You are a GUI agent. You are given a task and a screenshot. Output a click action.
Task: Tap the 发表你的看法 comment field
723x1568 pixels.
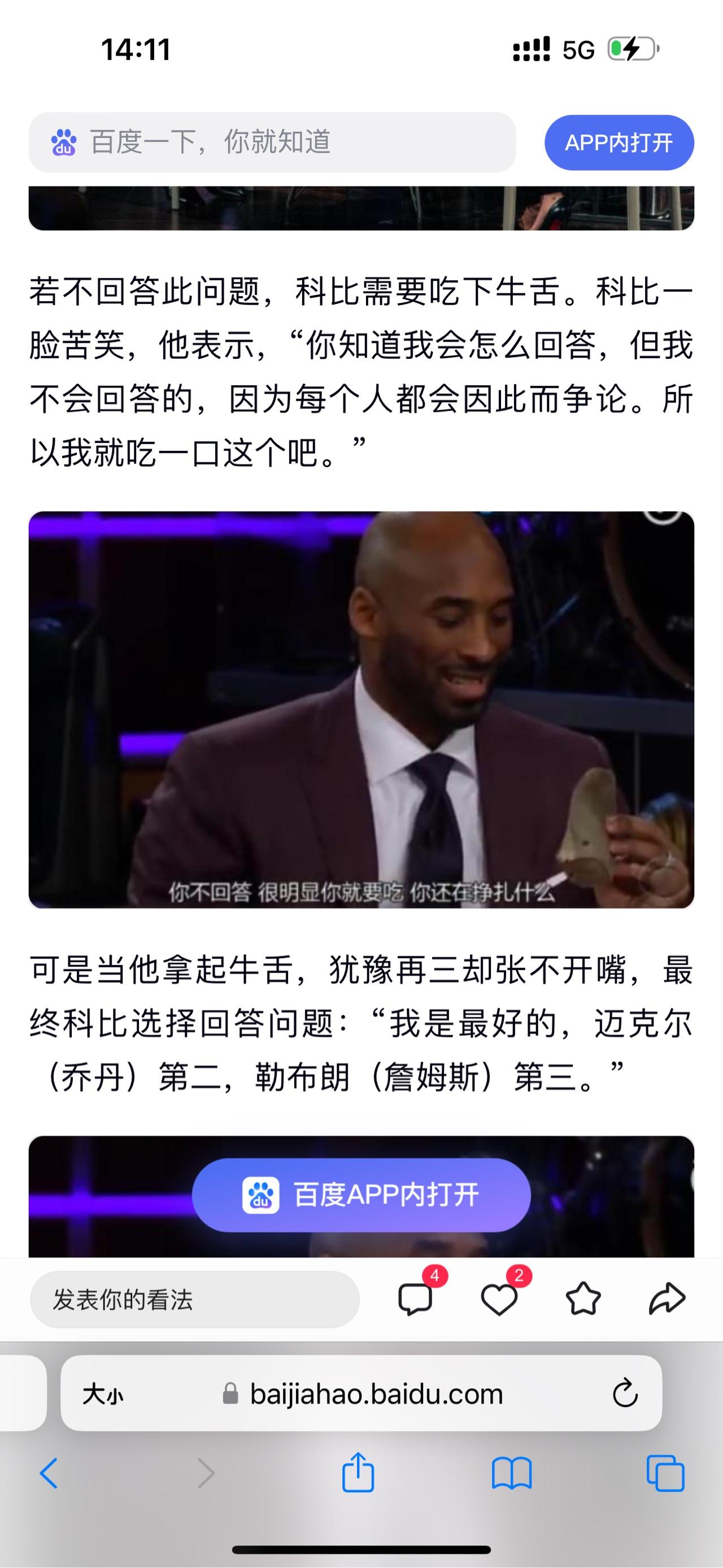click(194, 1300)
